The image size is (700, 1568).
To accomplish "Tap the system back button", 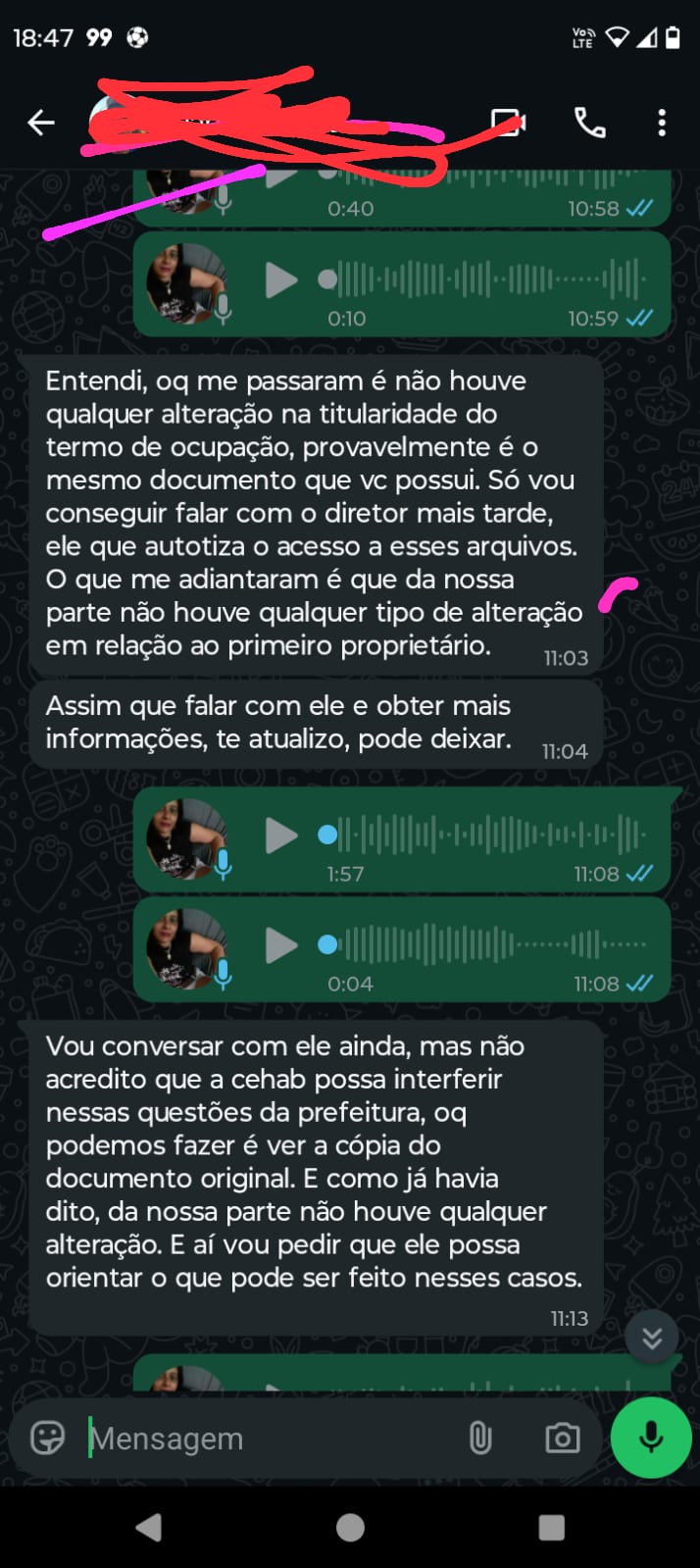I will 149,1527.
